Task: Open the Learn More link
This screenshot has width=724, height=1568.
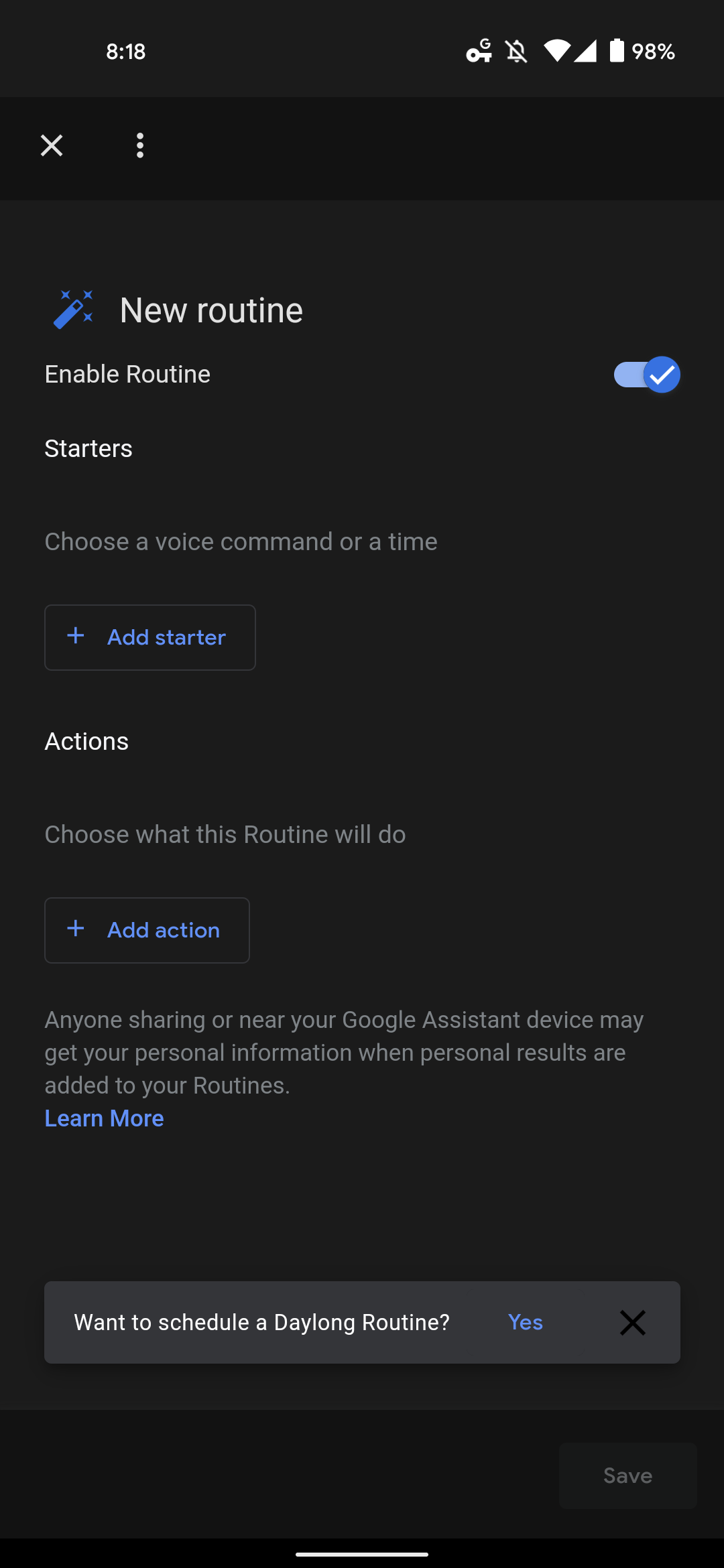Action: [x=105, y=1118]
